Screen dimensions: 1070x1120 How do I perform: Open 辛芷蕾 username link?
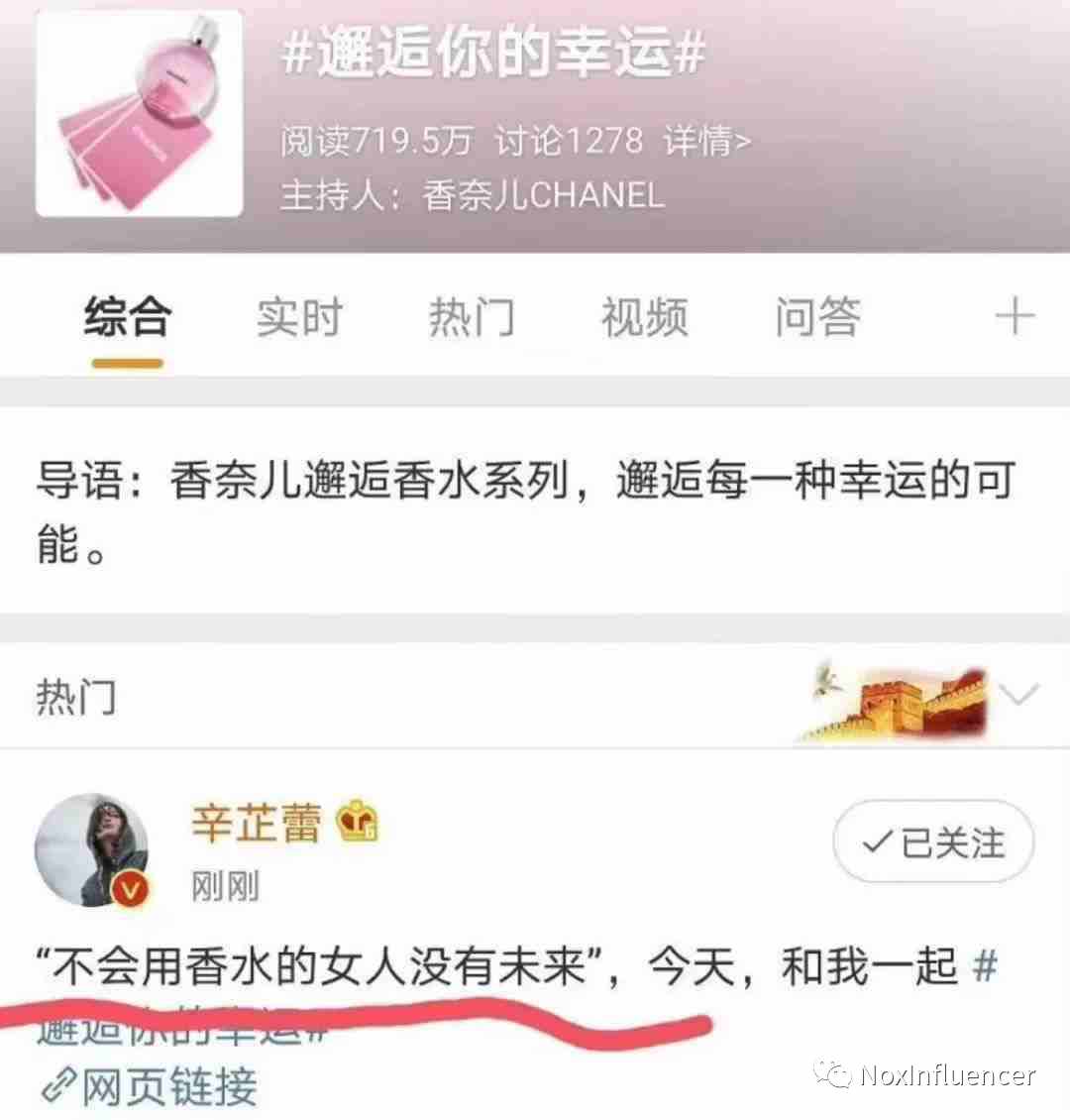pyautogui.click(x=257, y=824)
